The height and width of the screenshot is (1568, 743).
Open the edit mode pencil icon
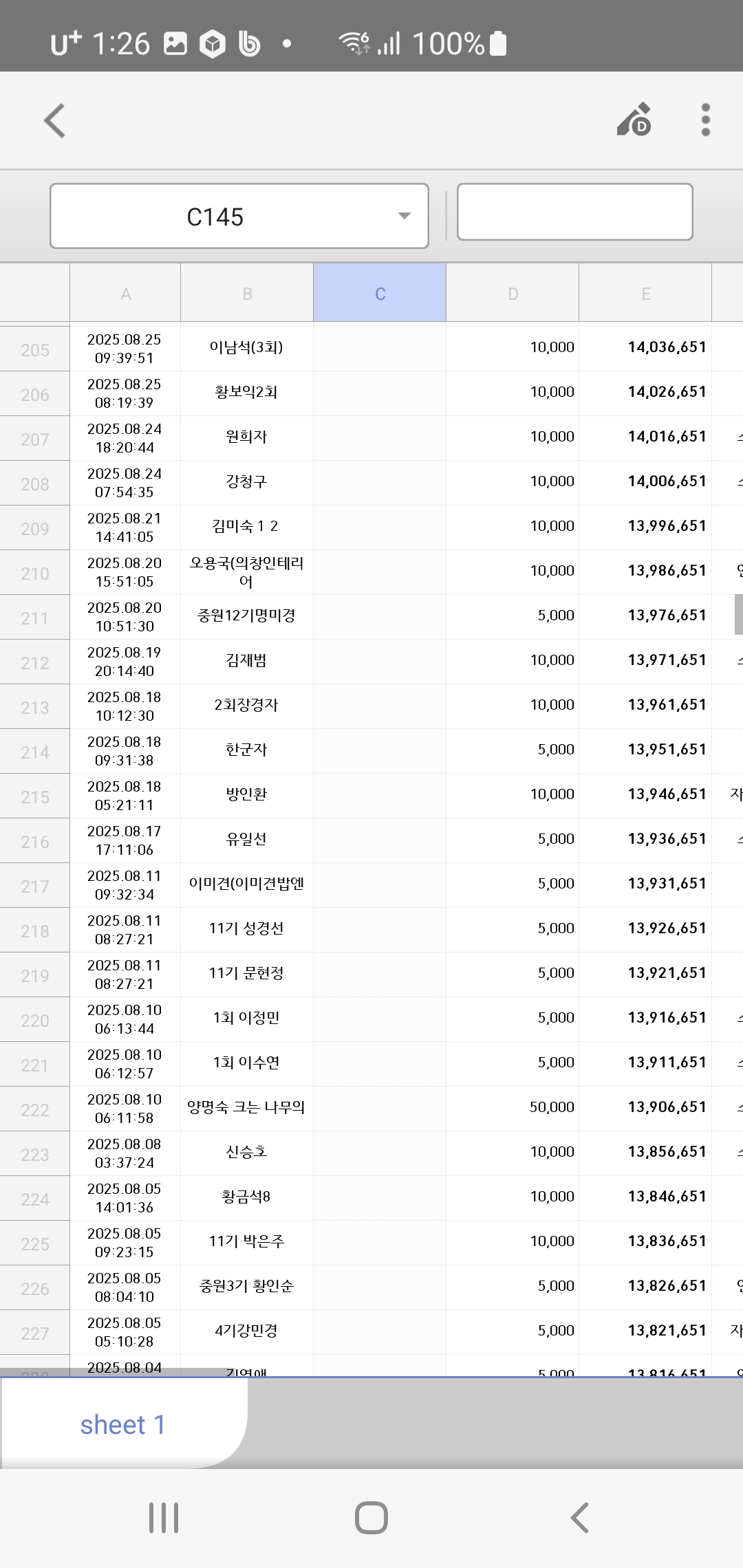coord(634,120)
